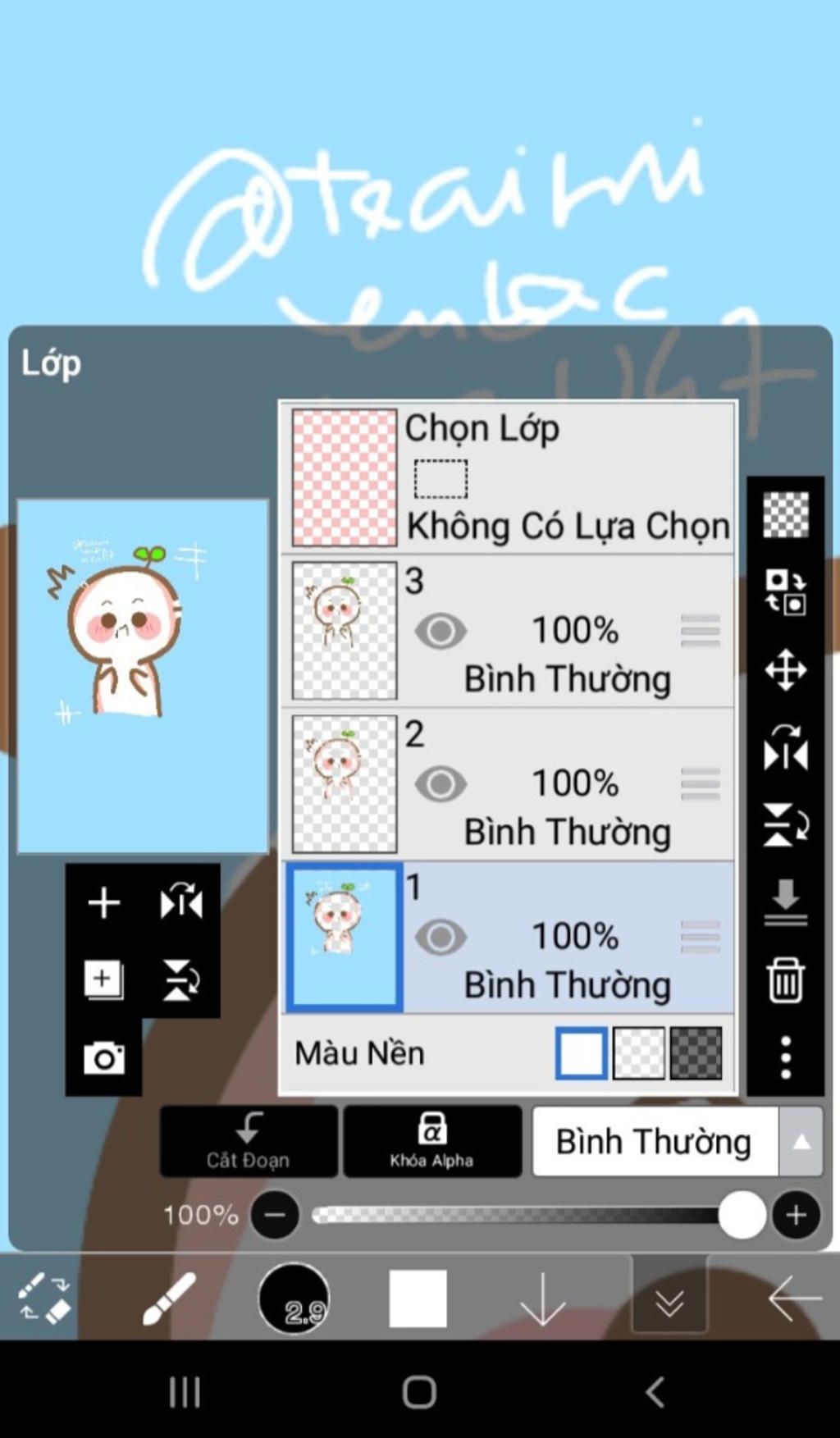This screenshot has height=1438, width=840.
Task: Increase opacity with plus button
Action: [796, 1214]
